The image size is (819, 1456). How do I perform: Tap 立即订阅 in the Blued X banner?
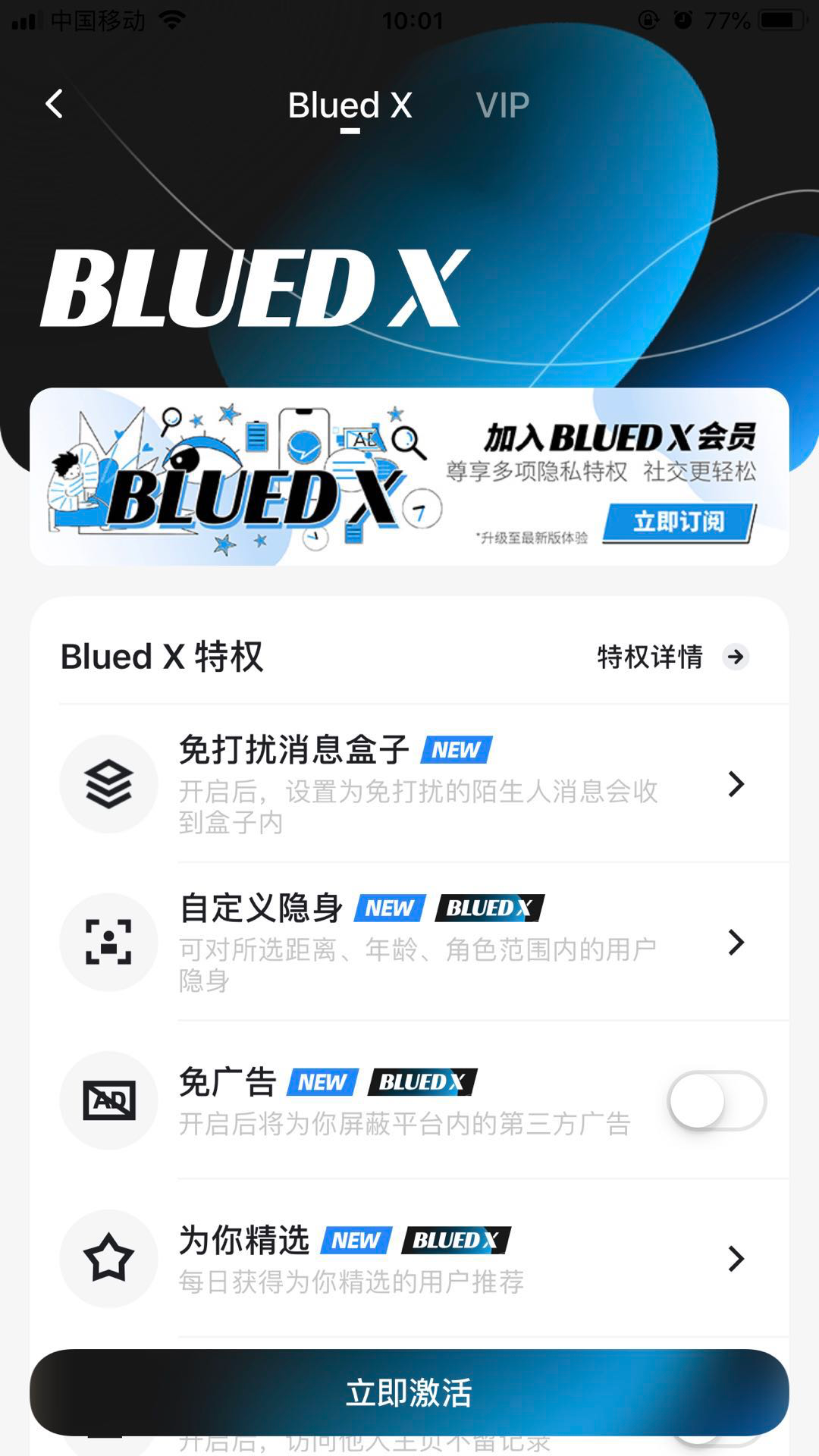click(x=679, y=522)
